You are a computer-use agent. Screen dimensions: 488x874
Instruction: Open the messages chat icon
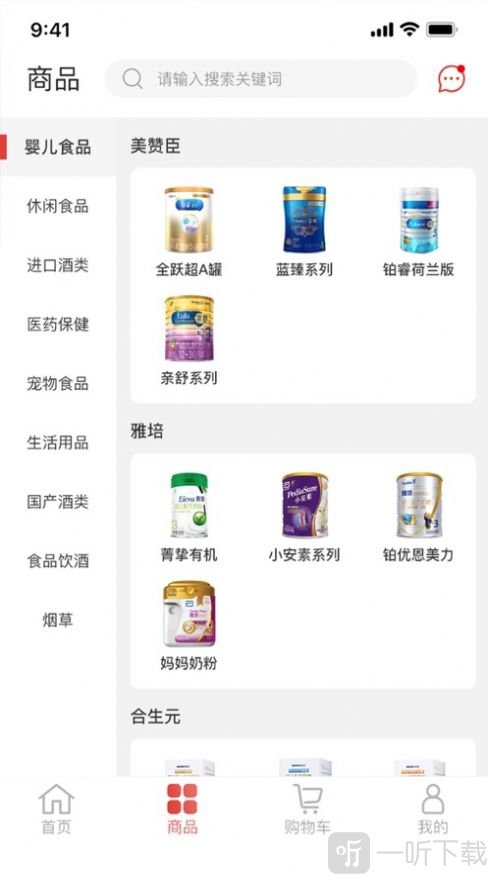pyautogui.click(x=451, y=79)
